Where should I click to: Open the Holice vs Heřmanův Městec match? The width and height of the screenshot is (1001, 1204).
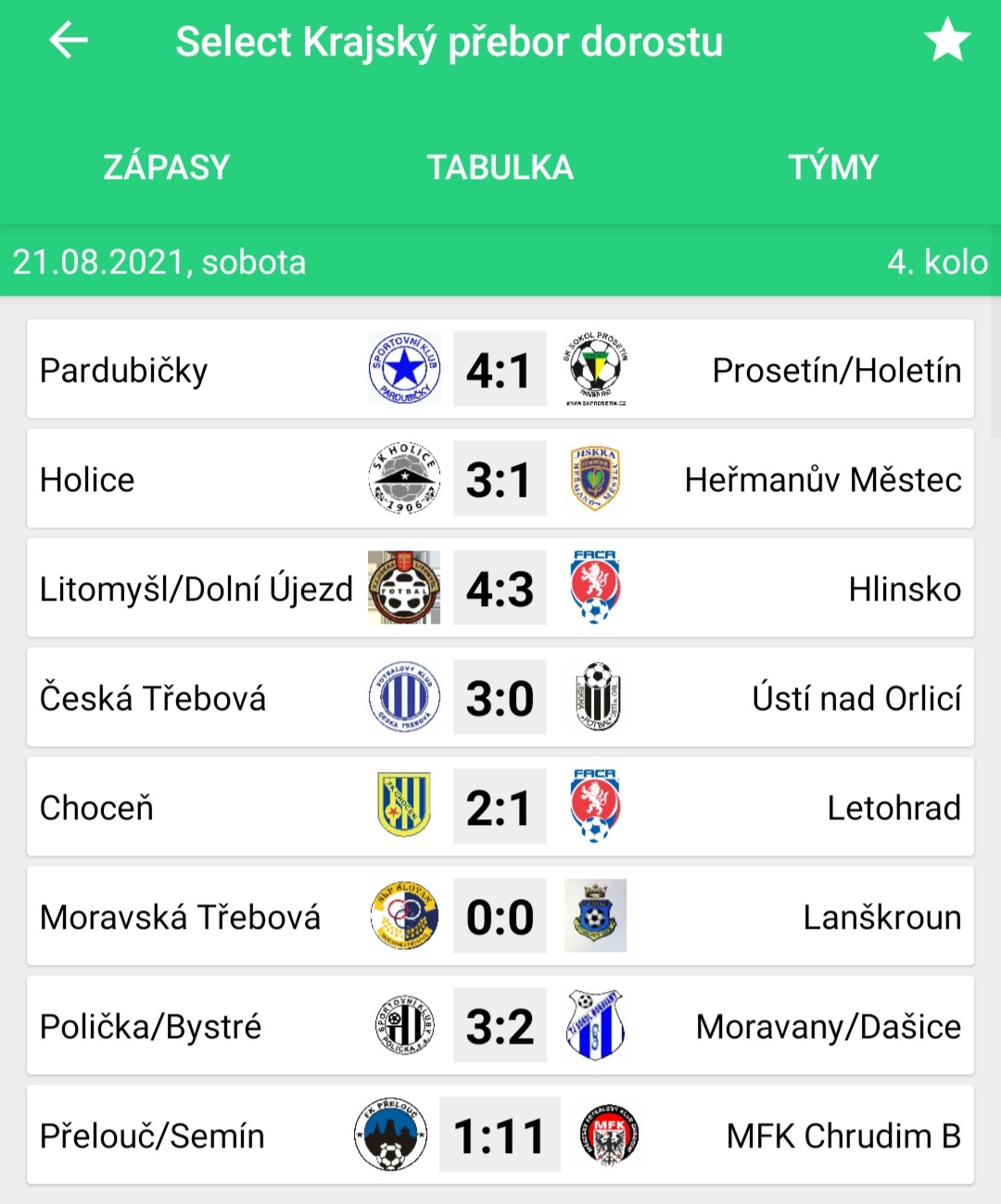pos(500,479)
